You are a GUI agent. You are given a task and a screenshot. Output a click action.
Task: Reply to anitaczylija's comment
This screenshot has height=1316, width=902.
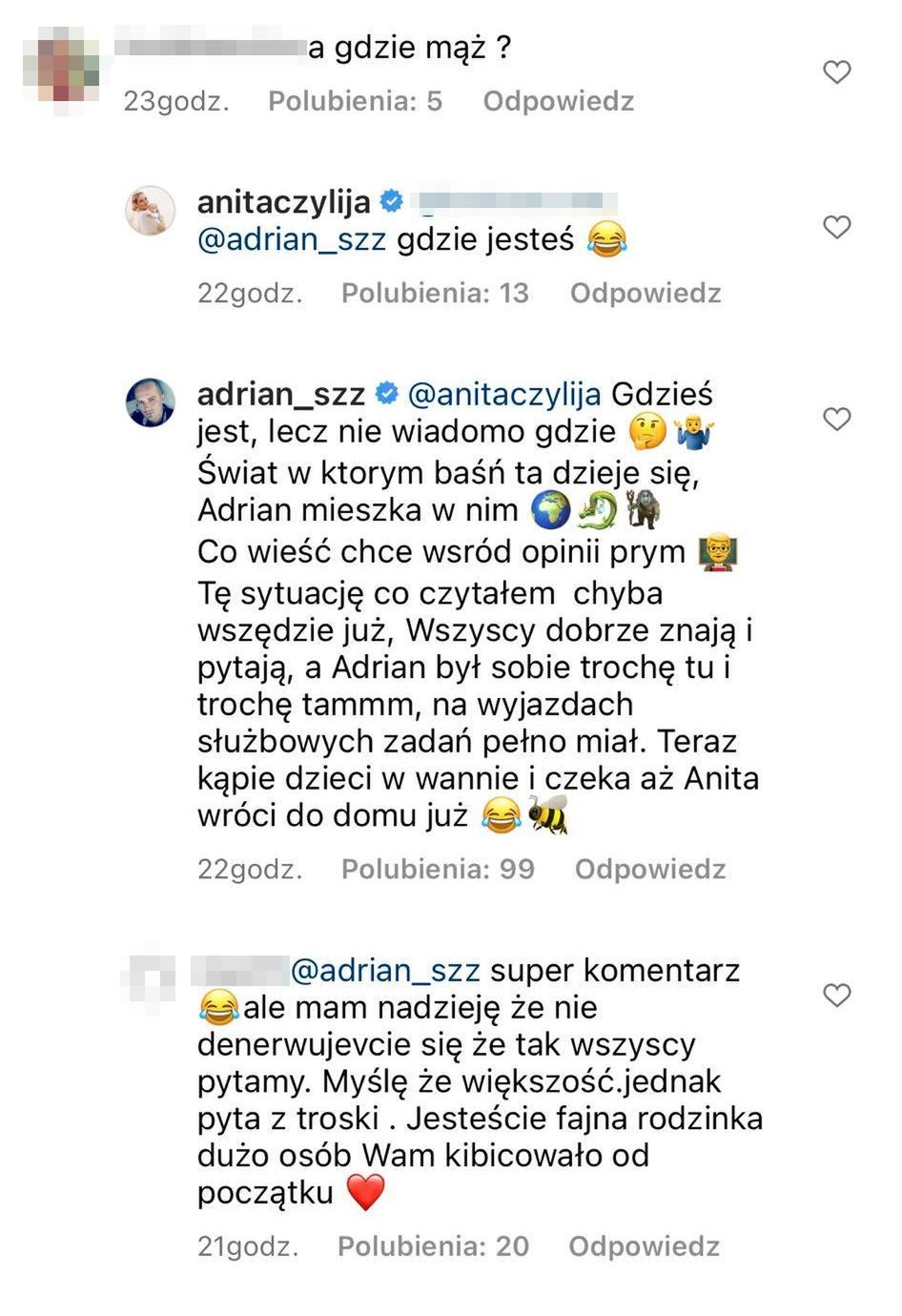(645, 293)
